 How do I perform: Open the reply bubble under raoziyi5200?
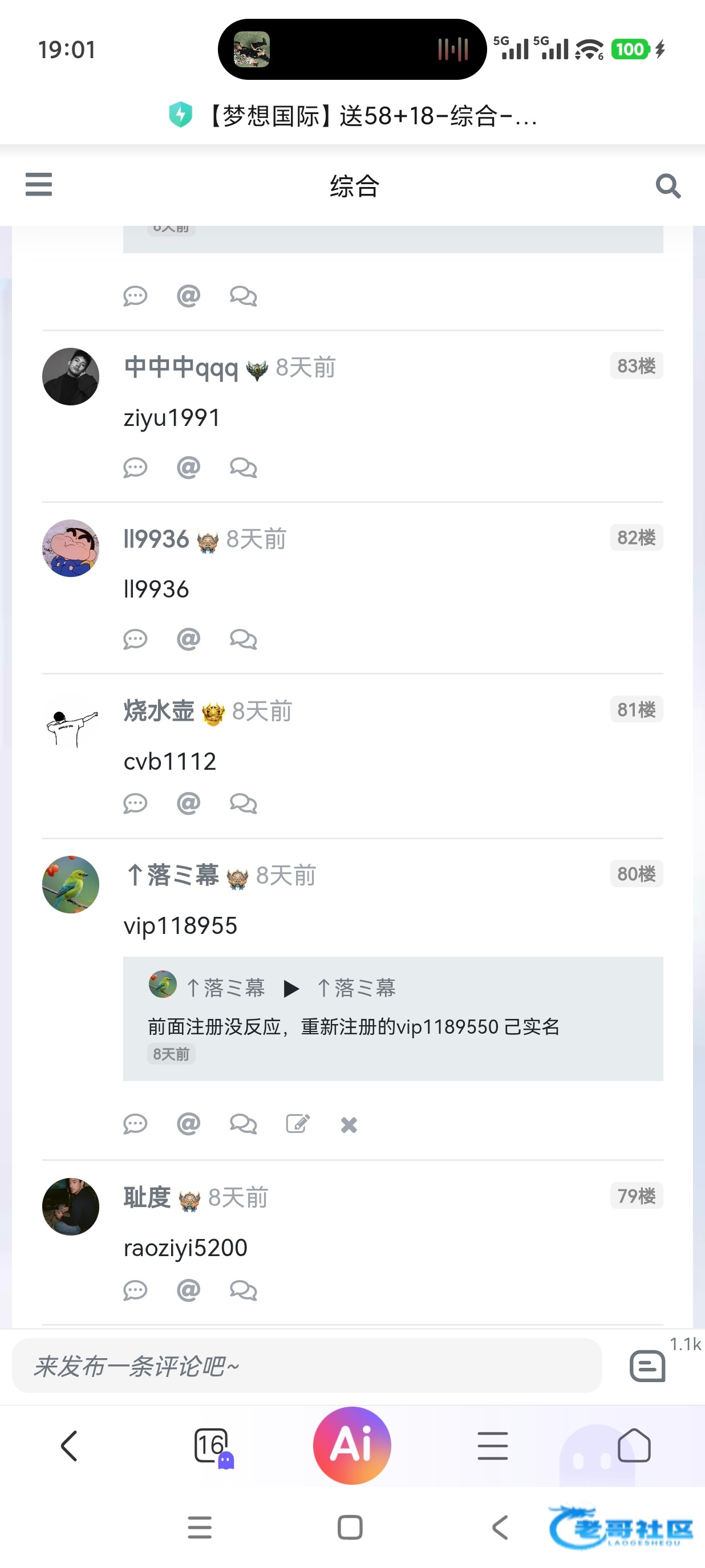click(135, 1290)
